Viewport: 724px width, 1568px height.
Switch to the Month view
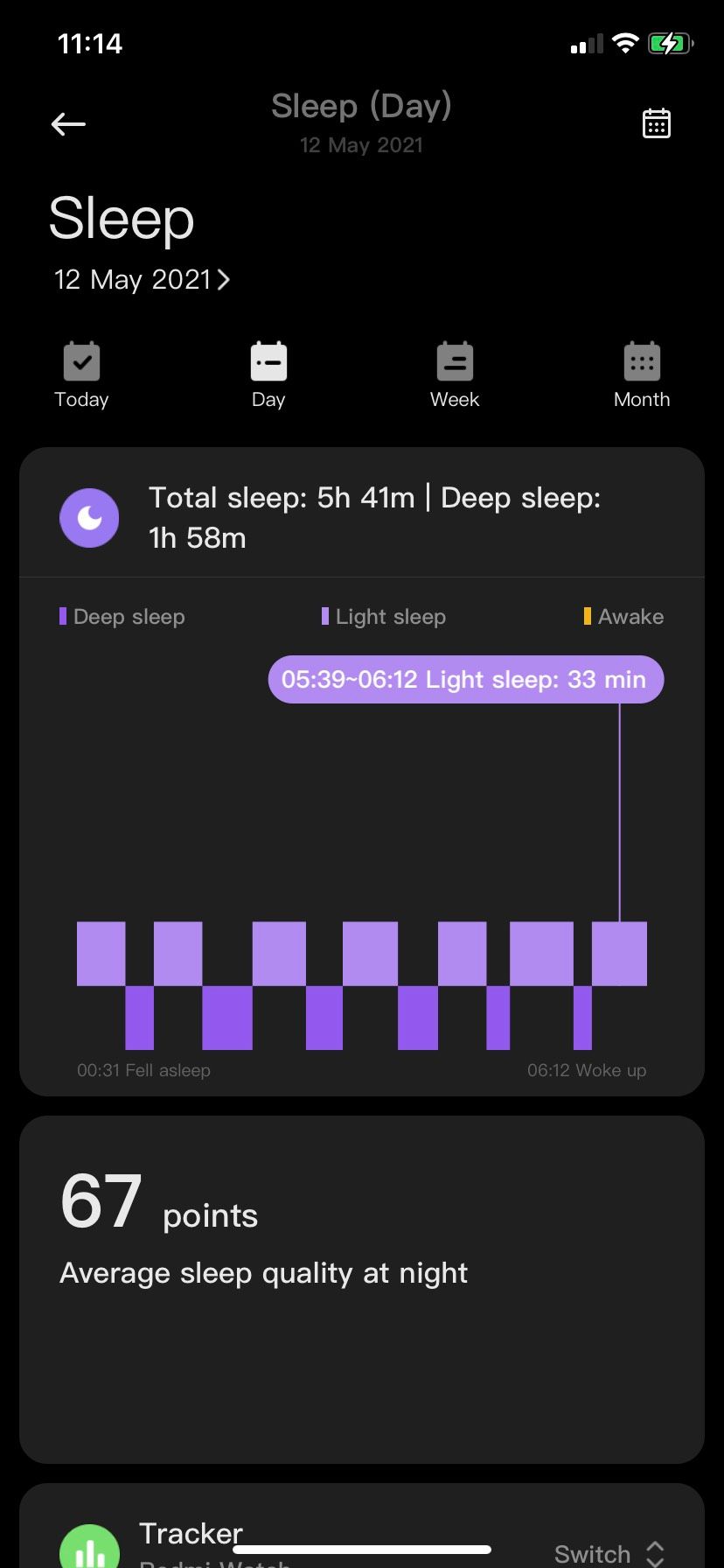[x=642, y=375]
